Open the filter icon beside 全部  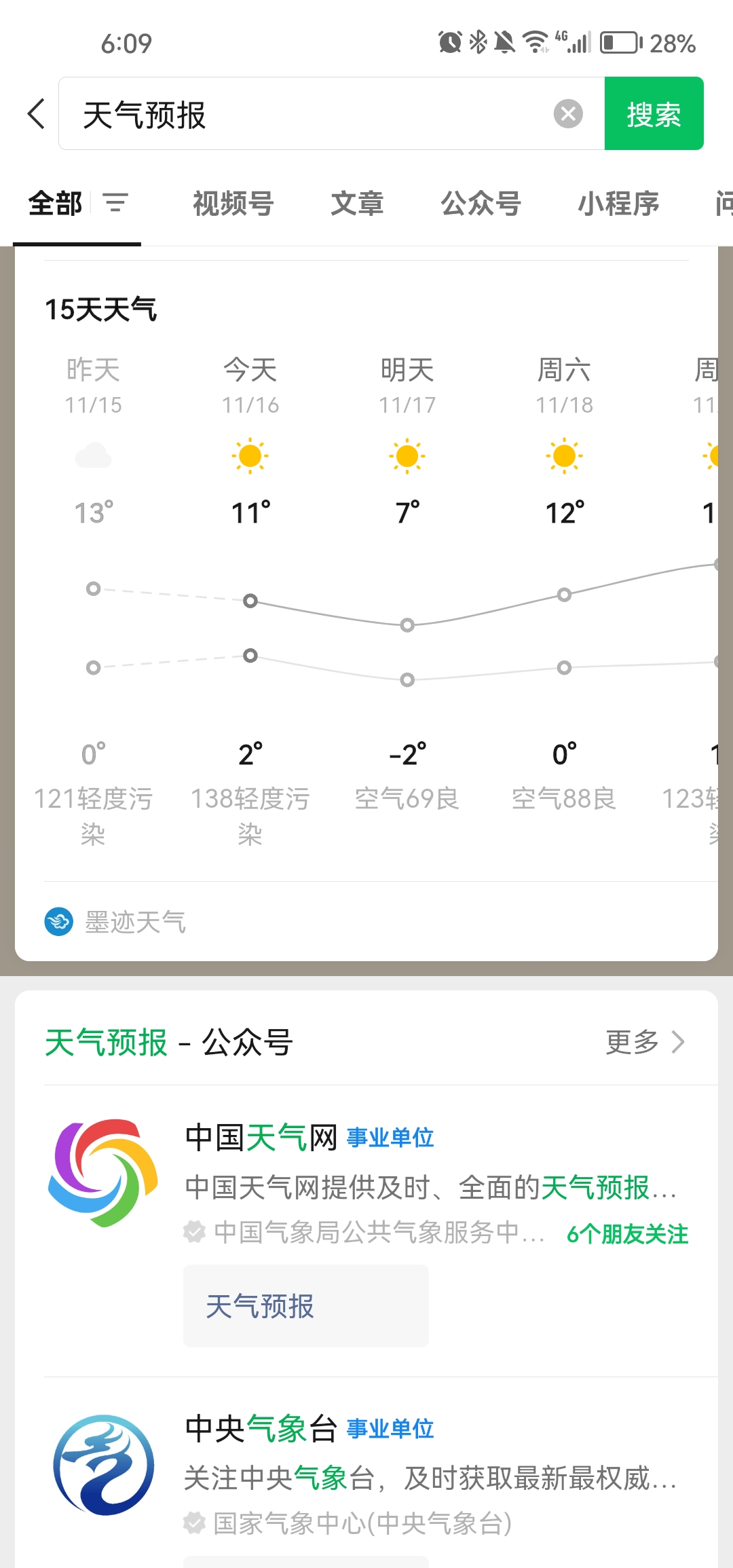[115, 202]
